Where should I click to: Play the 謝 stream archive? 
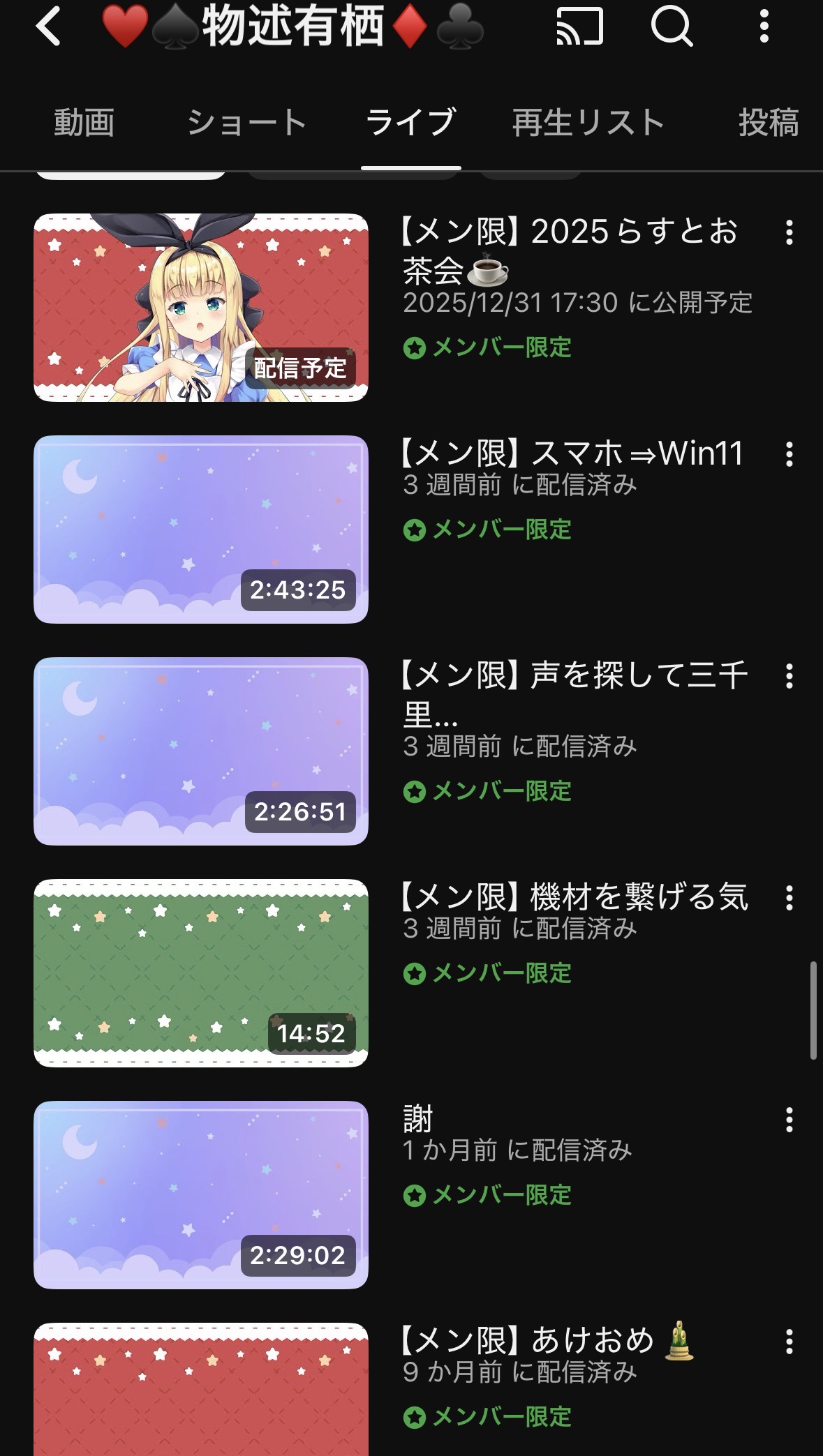(201, 1195)
